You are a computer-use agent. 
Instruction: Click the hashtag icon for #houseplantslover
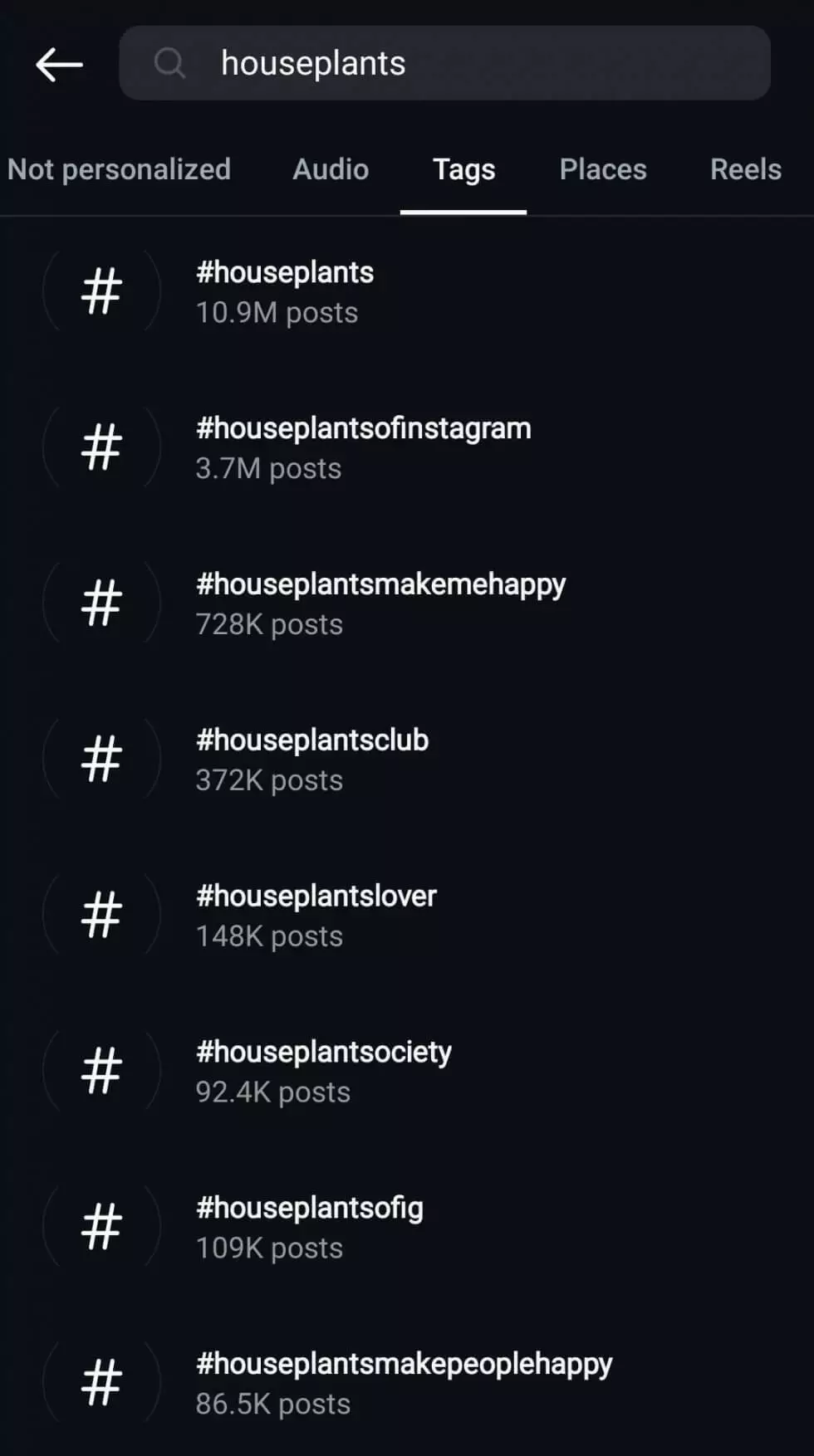(x=101, y=915)
